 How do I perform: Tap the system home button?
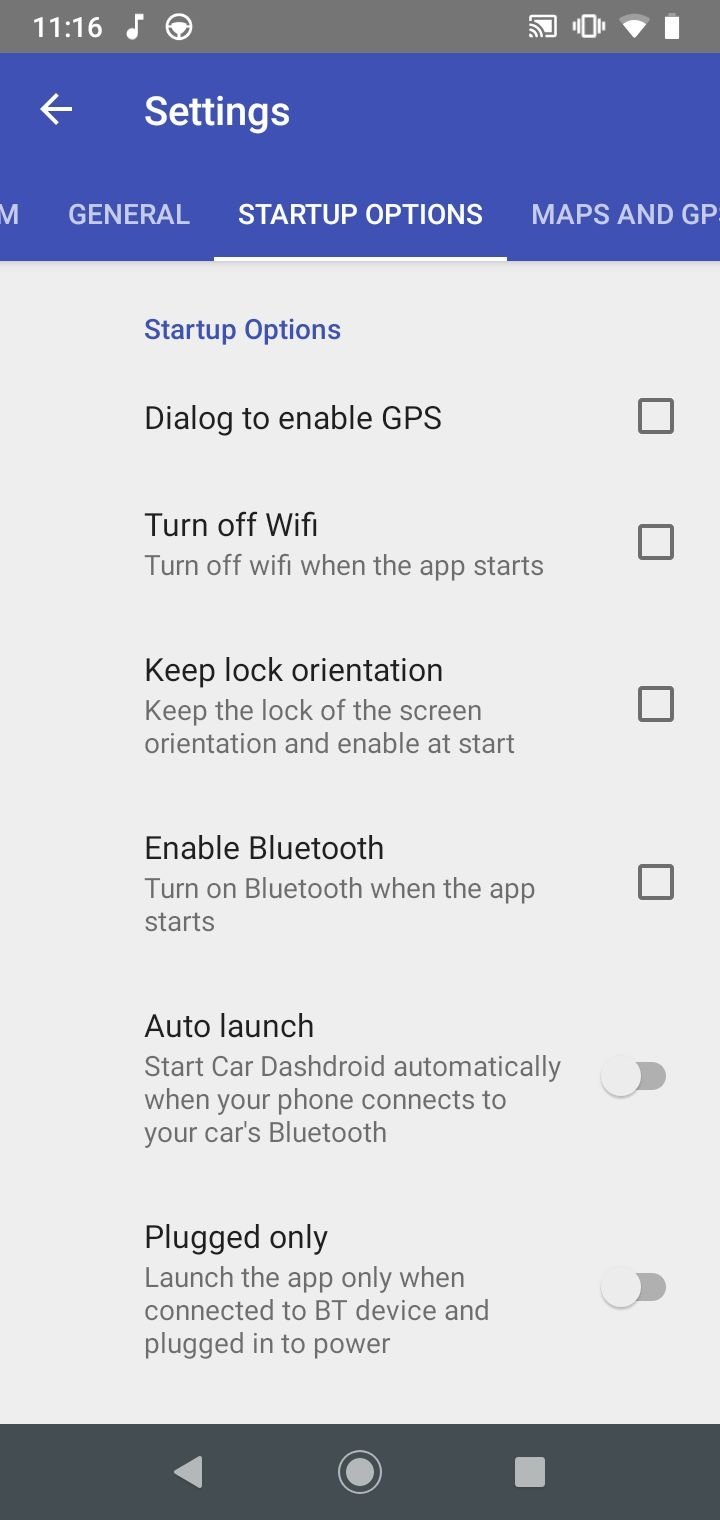point(360,1472)
